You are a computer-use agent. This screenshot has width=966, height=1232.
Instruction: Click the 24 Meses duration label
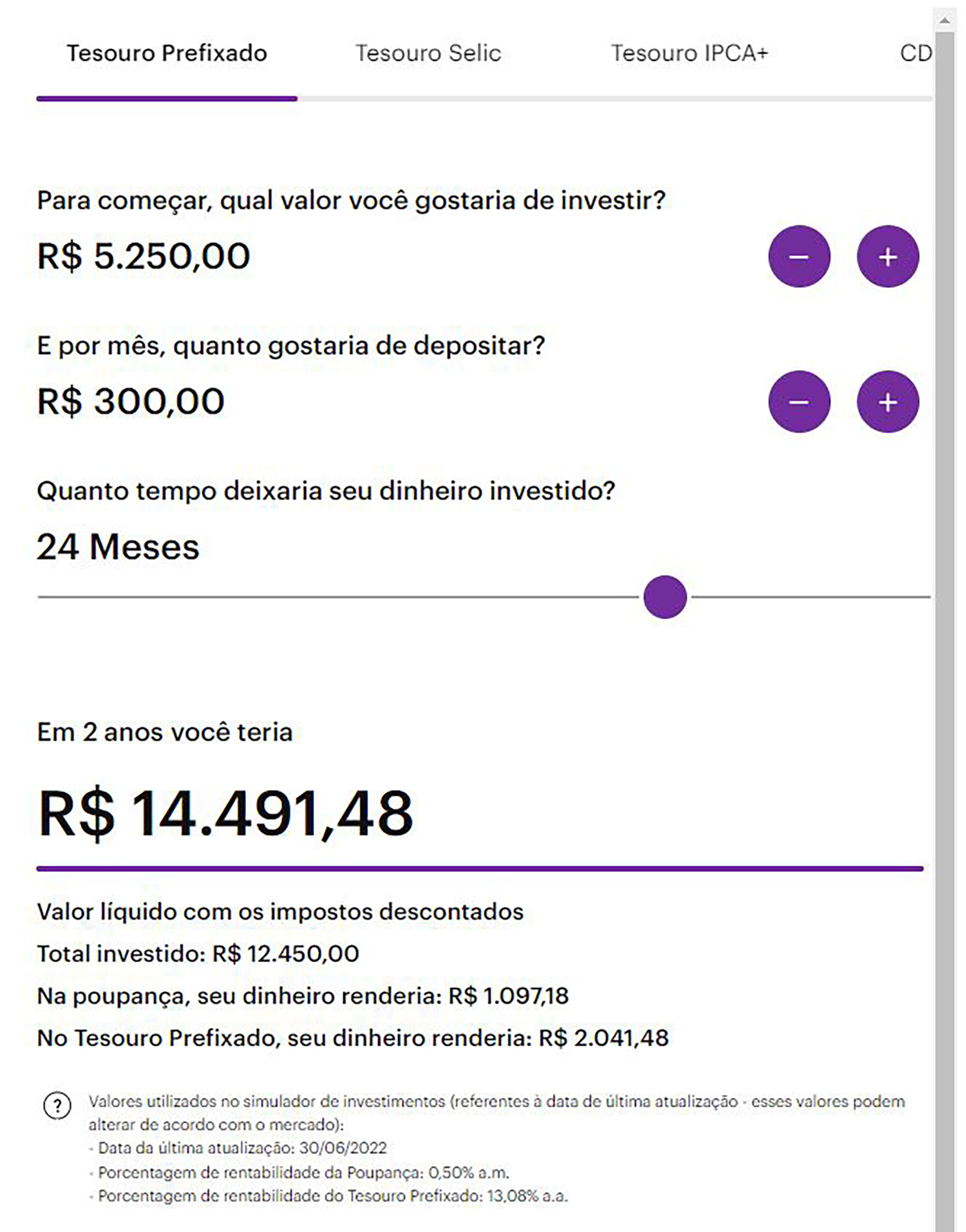(117, 548)
